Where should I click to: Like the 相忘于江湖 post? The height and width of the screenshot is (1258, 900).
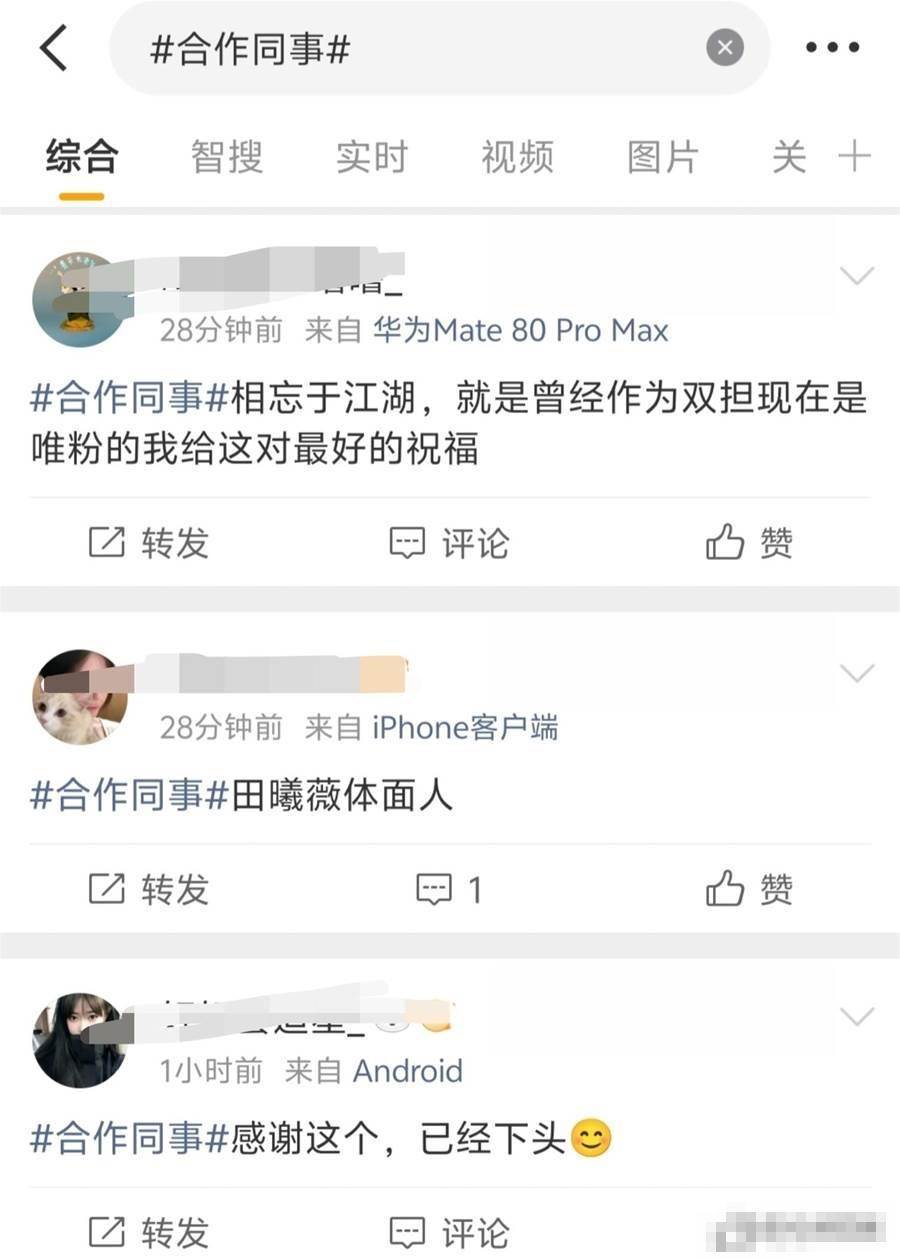pyautogui.click(x=749, y=543)
